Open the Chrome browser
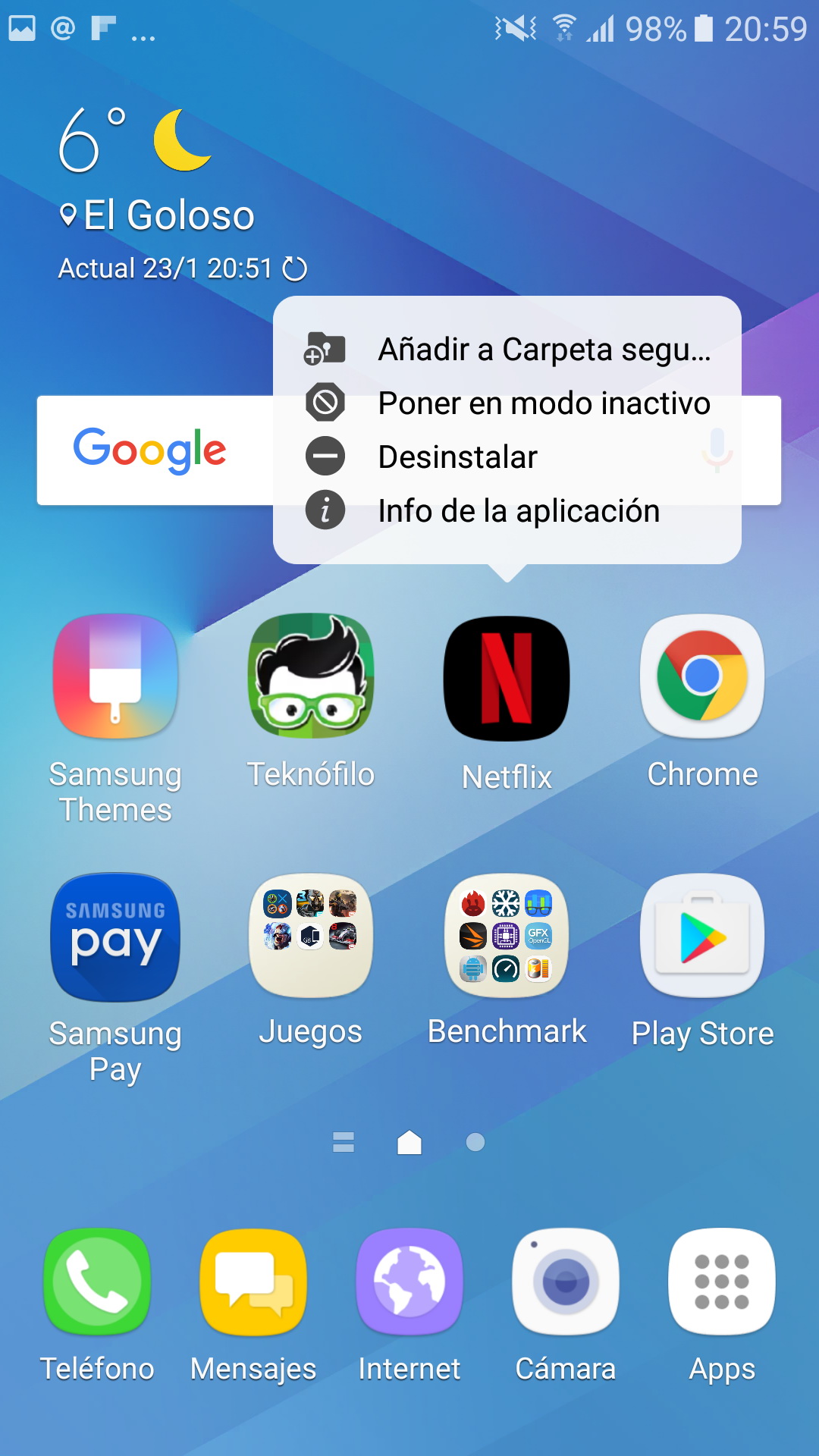The width and height of the screenshot is (819, 1456). (702, 676)
